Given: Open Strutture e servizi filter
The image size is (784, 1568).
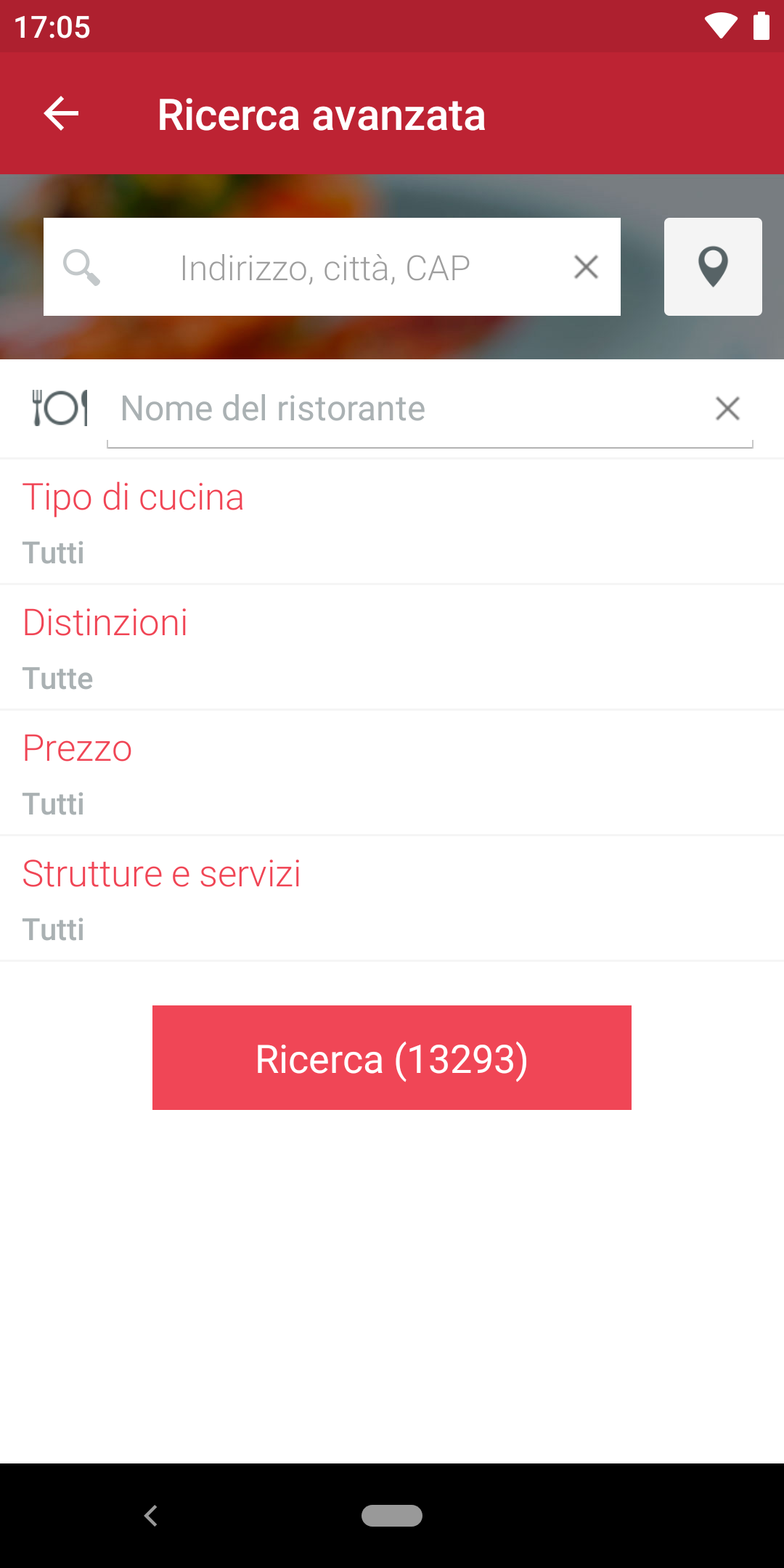Looking at the screenshot, I should coord(392,899).
